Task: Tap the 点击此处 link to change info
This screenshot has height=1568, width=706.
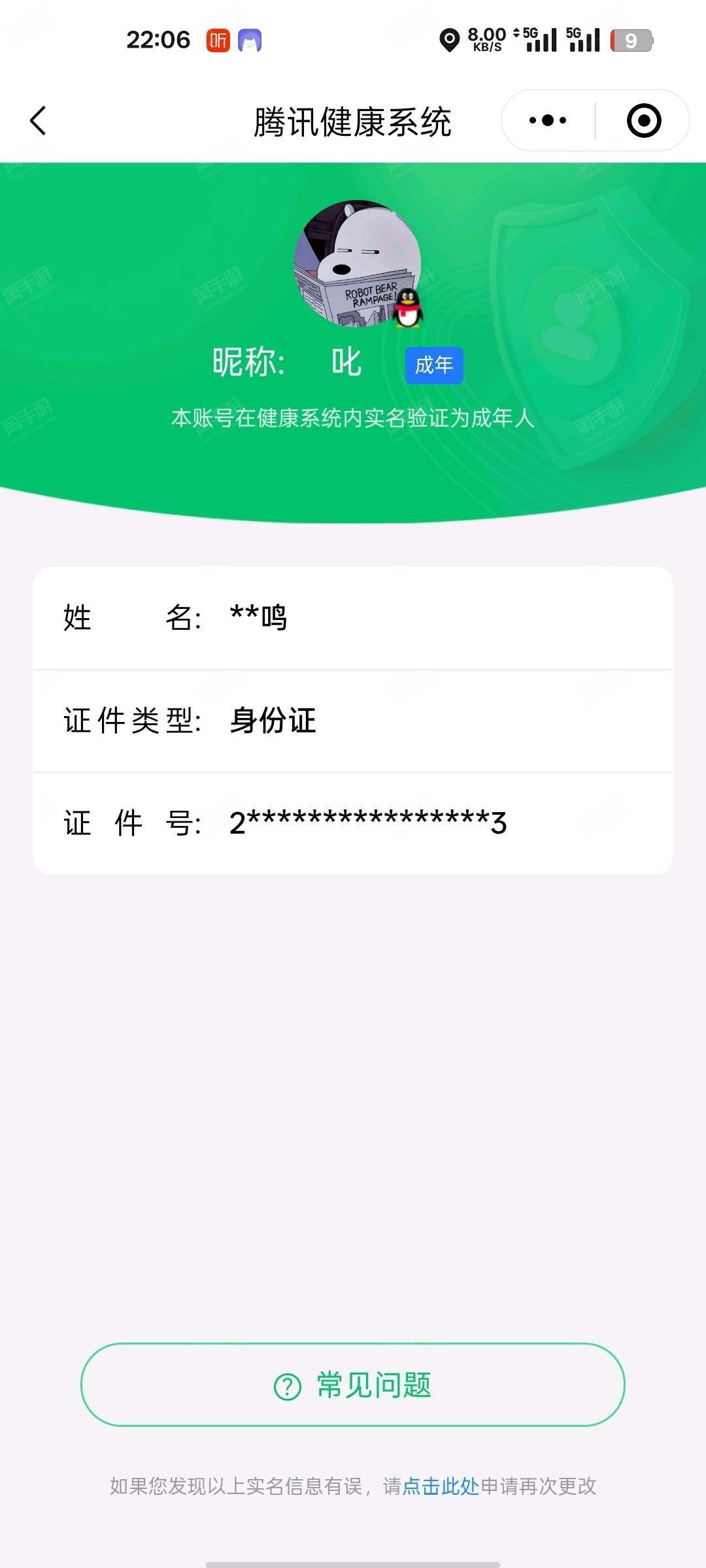Action: click(441, 1486)
